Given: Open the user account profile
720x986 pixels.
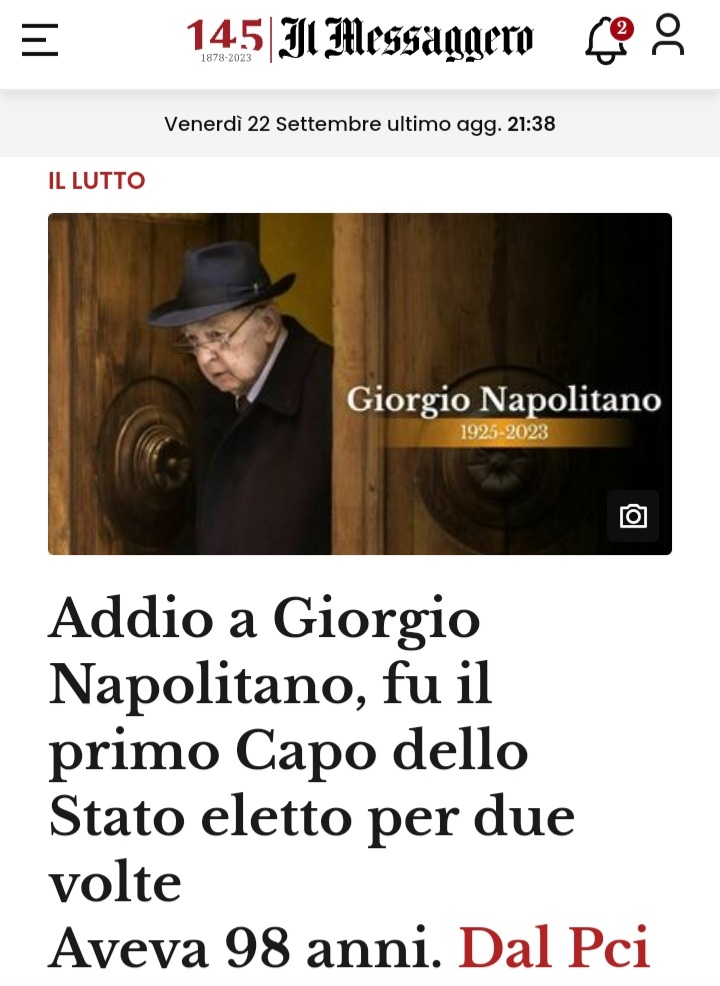Looking at the screenshot, I should click(x=667, y=37).
